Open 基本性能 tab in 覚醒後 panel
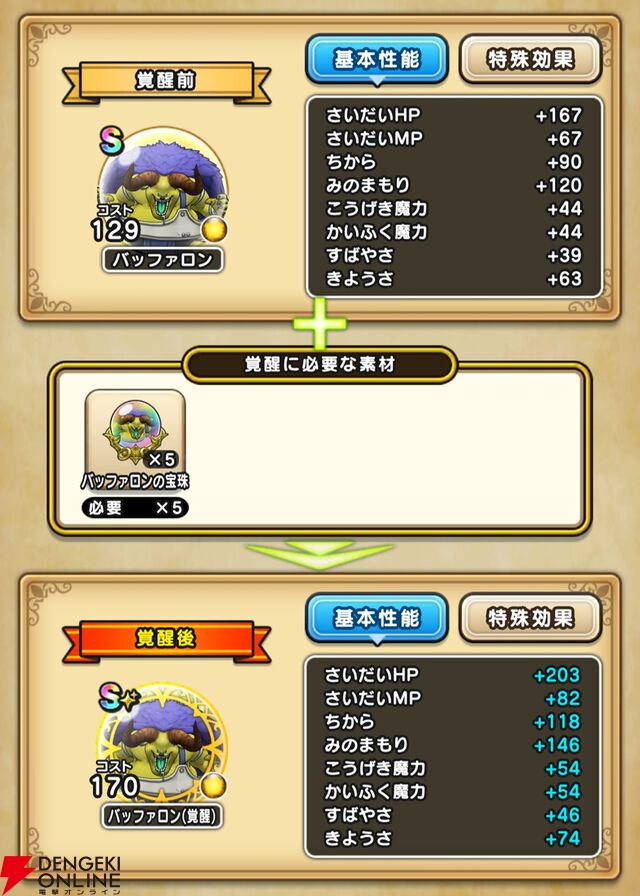 pyautogui.click(x=377, y=617)
